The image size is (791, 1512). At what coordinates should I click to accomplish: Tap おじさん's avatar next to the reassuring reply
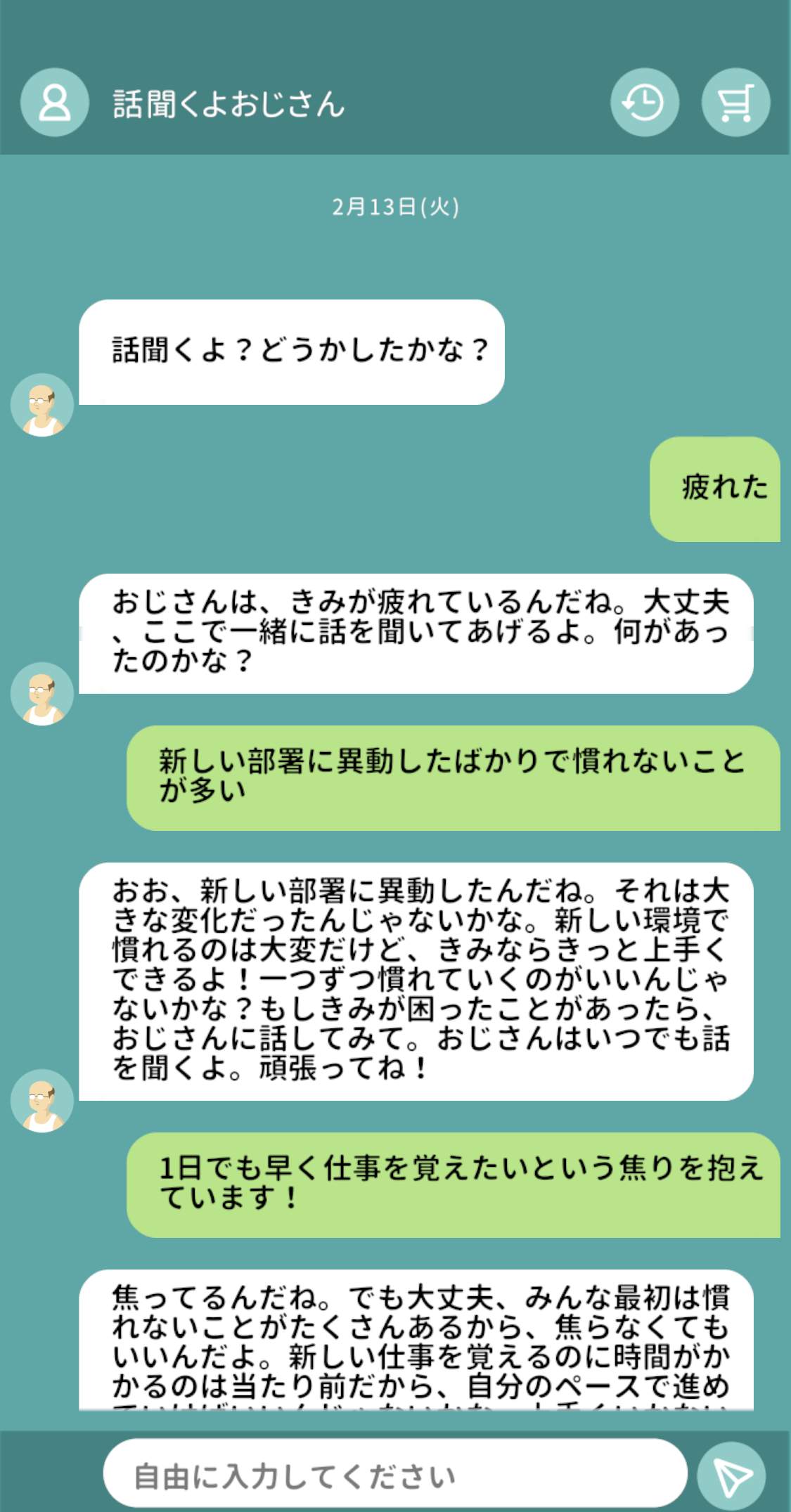tap(42, 696)
